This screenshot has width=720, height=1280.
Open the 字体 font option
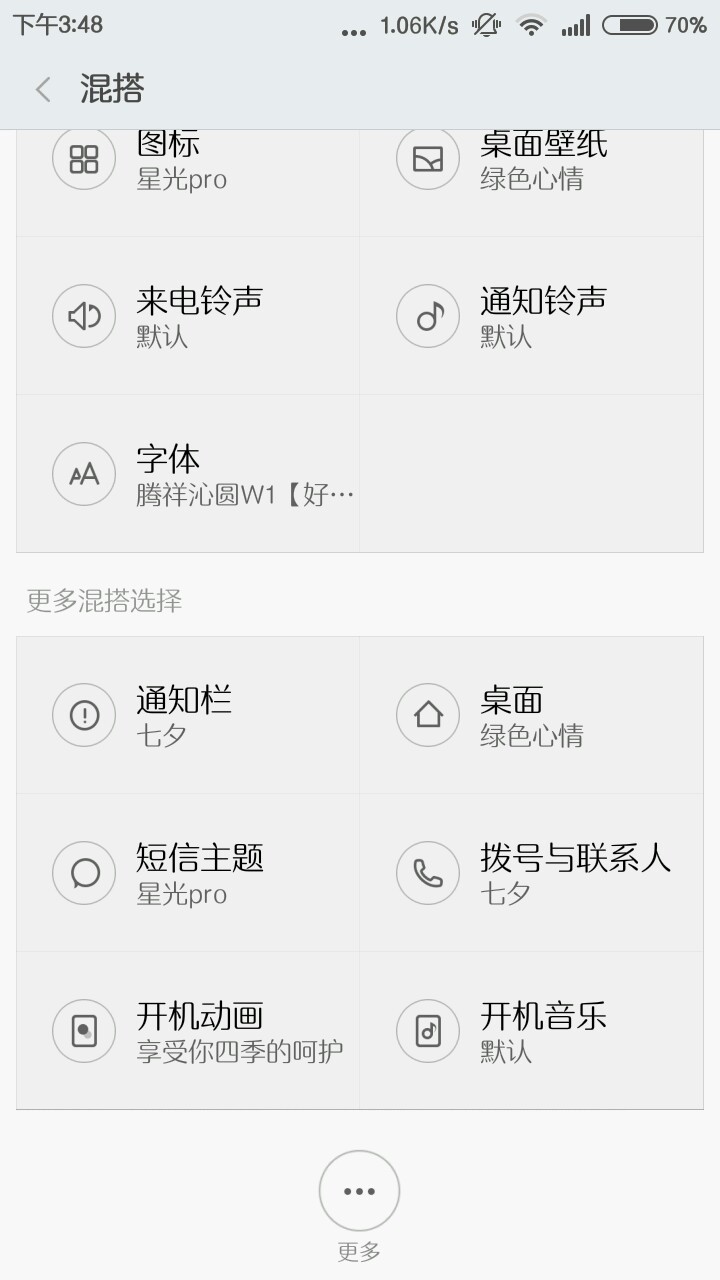[x=188, y=474]
